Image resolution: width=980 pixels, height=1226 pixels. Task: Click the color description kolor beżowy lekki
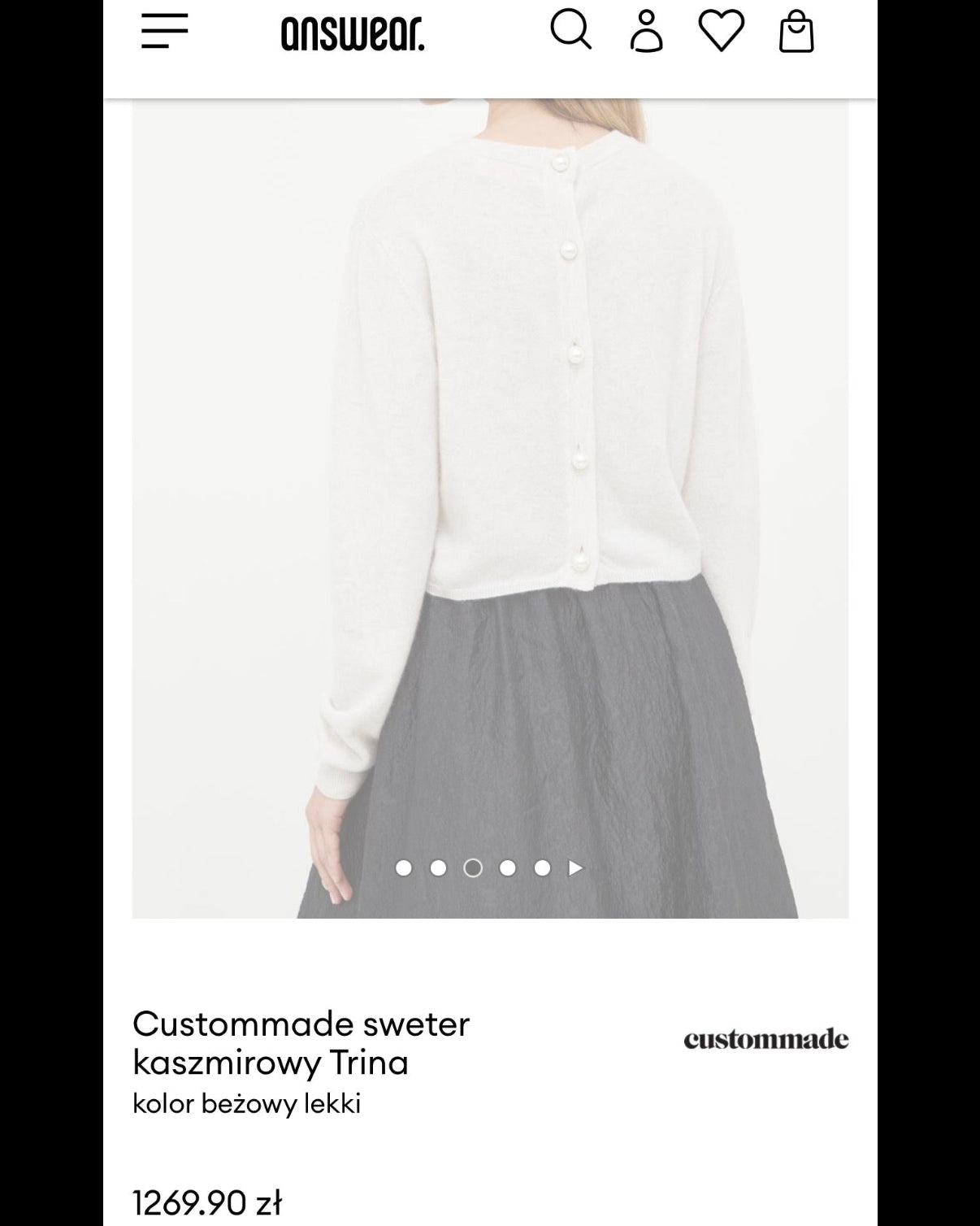pyautogui.click(x=248, y=1102)
